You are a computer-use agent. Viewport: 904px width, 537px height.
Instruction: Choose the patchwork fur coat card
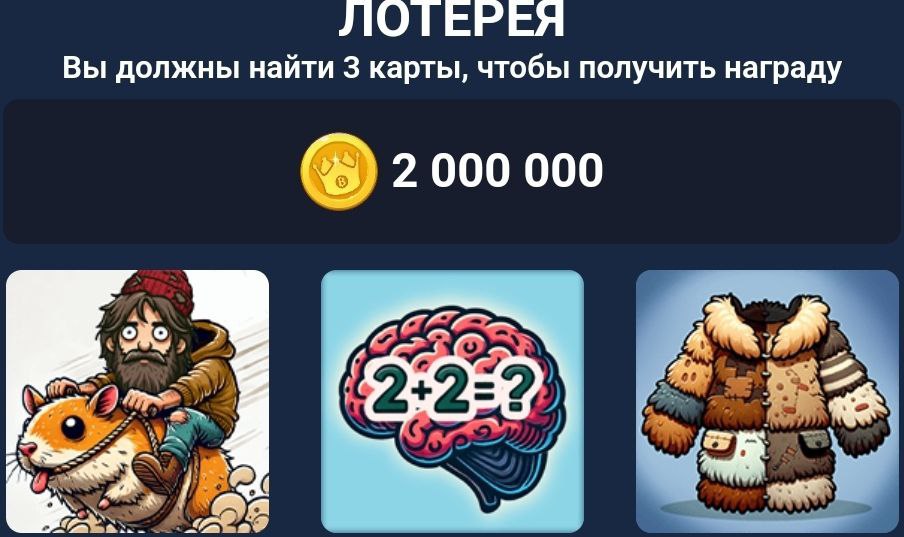(767, 401)
